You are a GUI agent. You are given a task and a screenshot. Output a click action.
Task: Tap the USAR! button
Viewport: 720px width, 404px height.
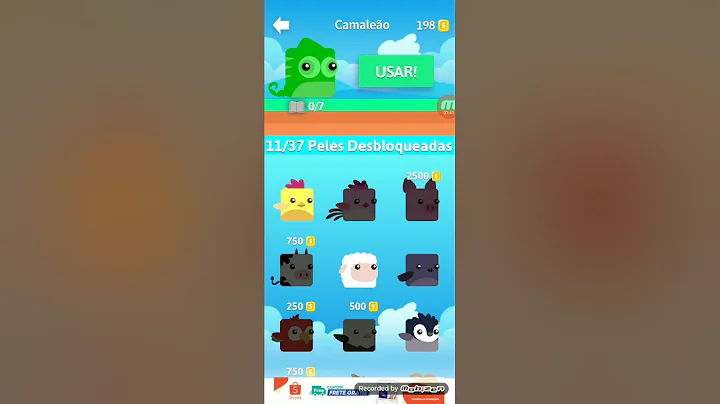pos(395,71)
